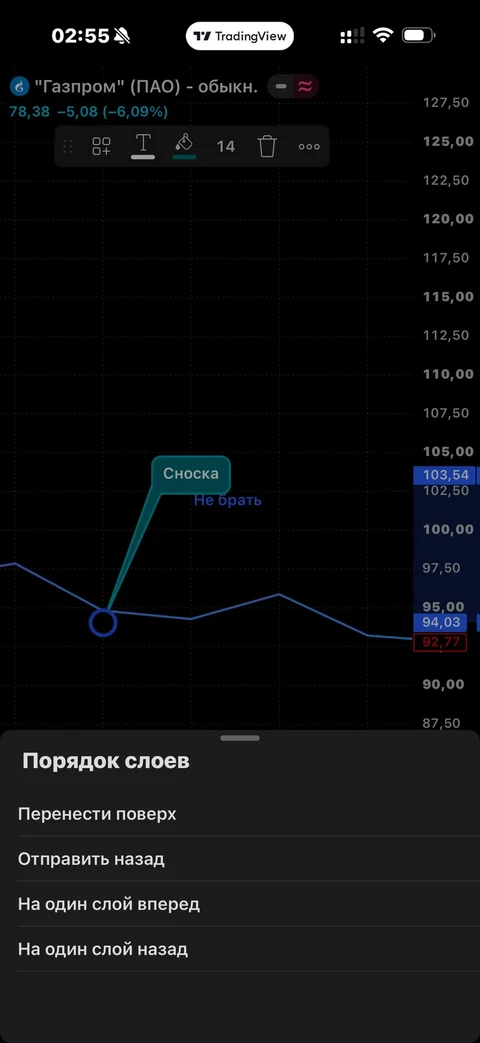Viewport: 480px width, 1043px height.
Task: Tap the TradingView pill at top
Action: tap(240, 36)
